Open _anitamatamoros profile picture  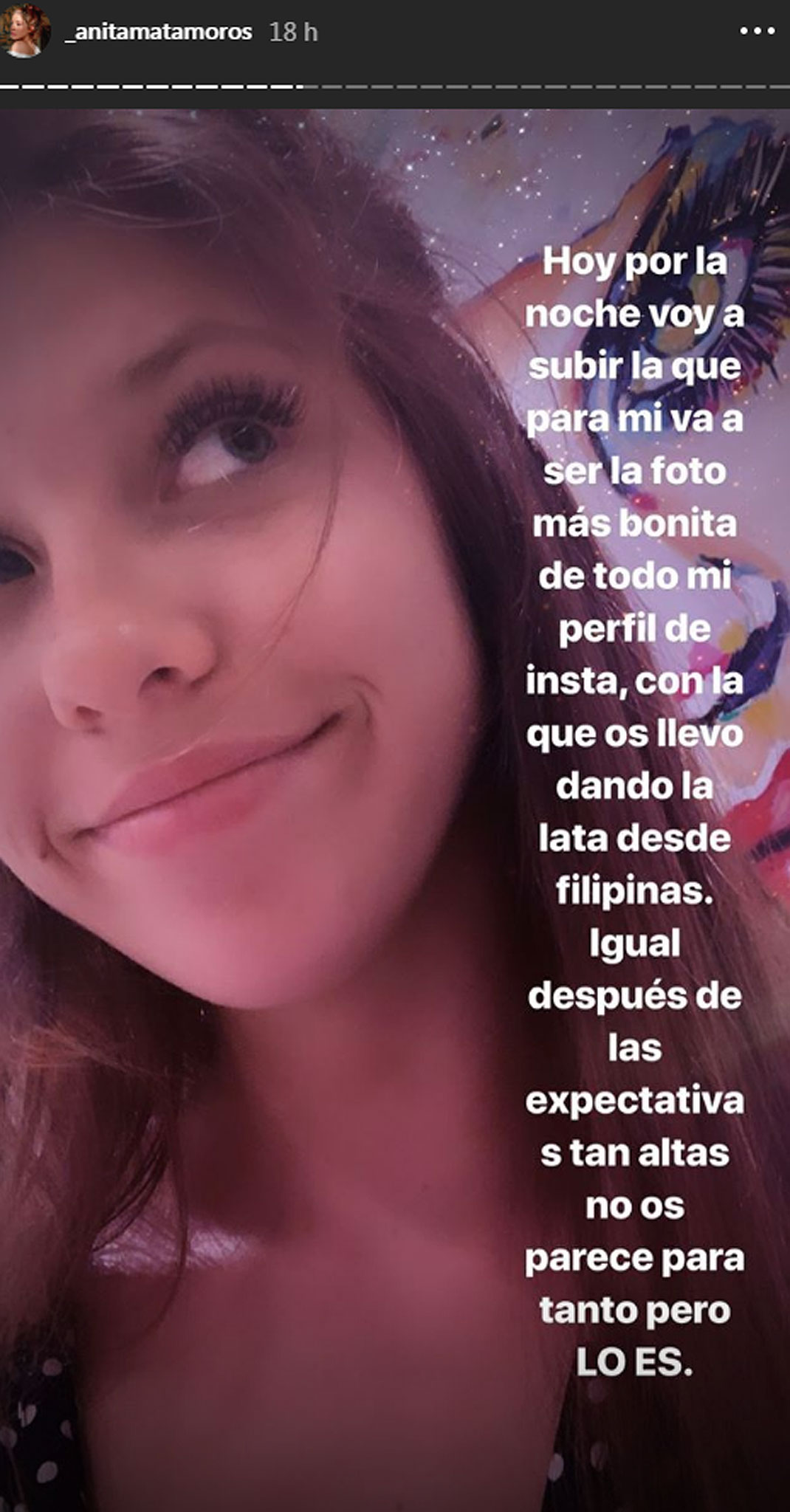25,32
